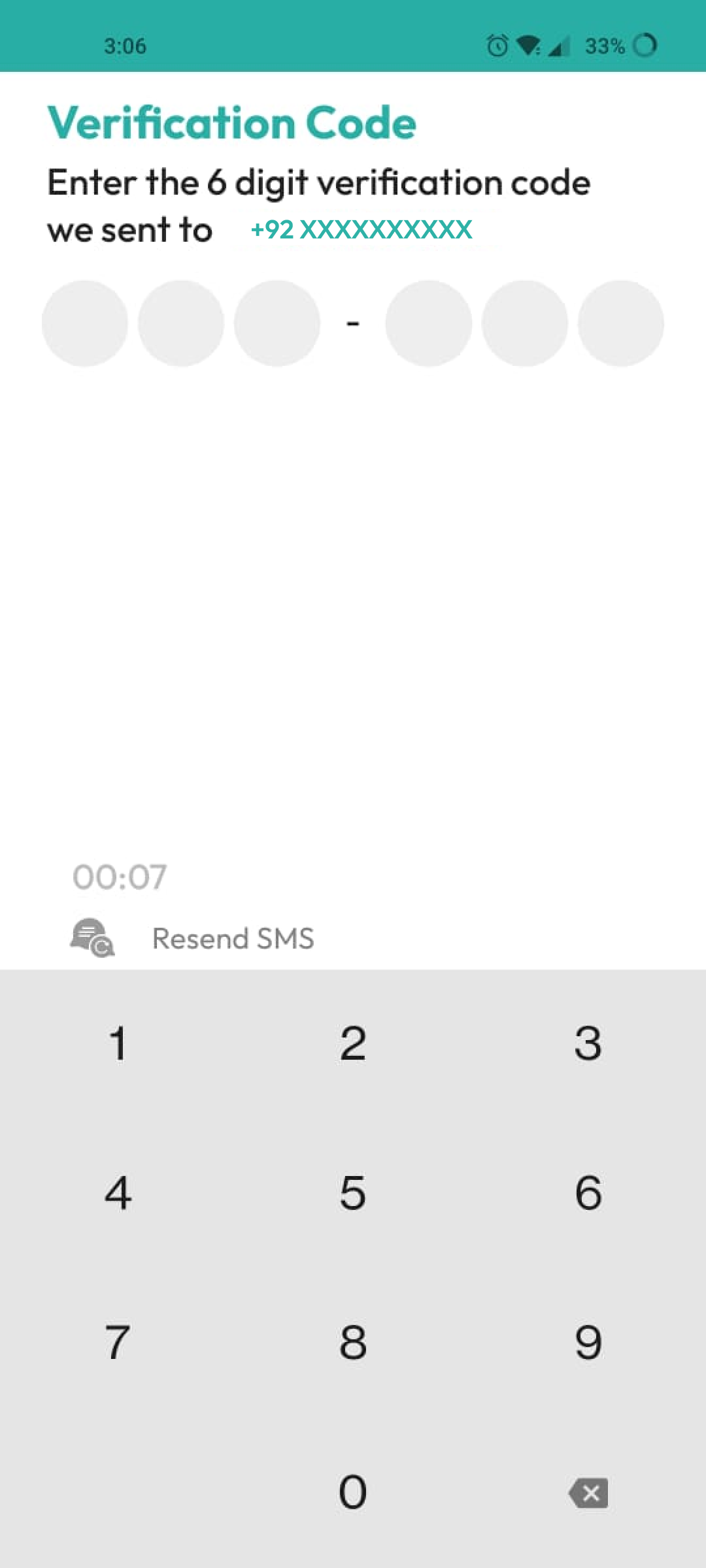Enter digit 3 on the keypad
706x1568 pixels.
588,1043
